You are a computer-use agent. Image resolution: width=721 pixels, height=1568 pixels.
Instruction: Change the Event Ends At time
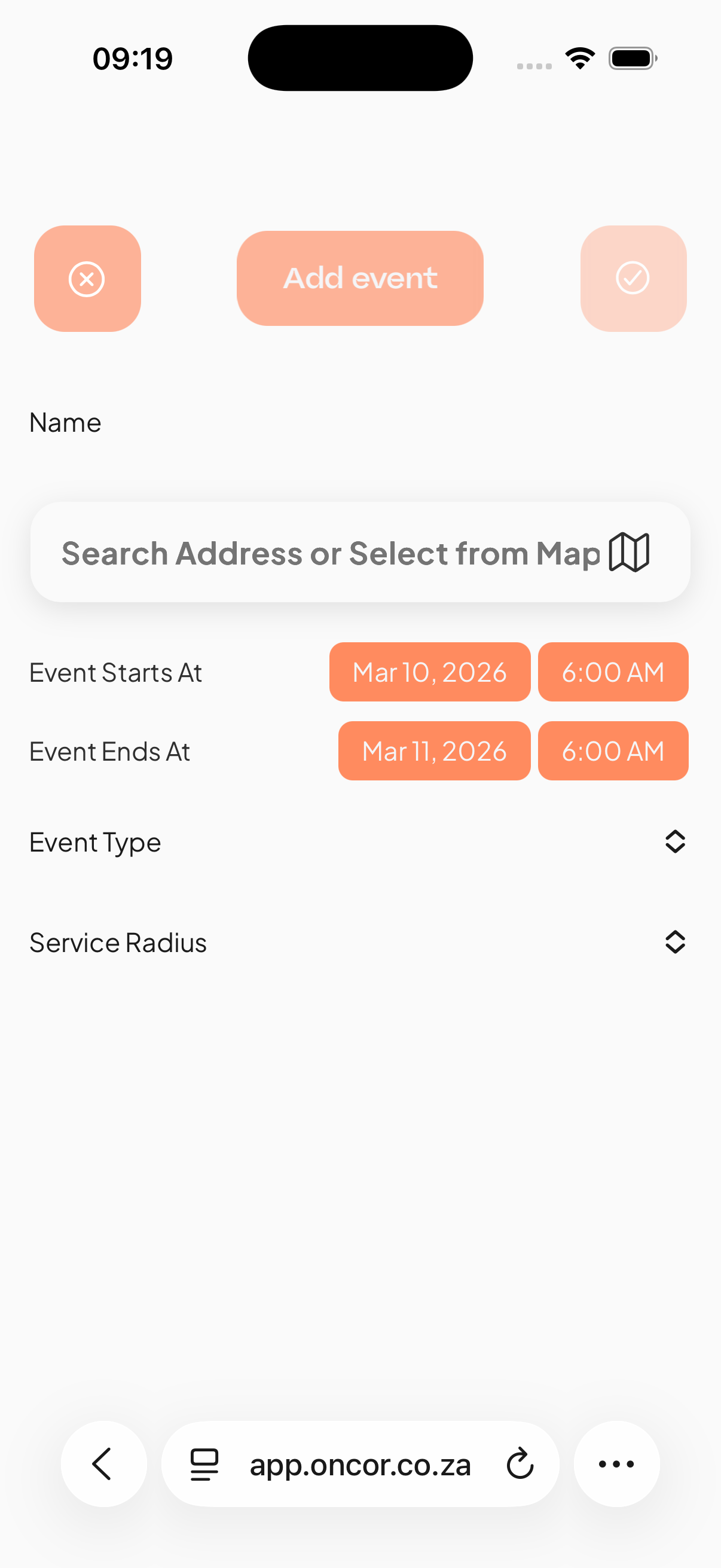[x=613, y=751]
